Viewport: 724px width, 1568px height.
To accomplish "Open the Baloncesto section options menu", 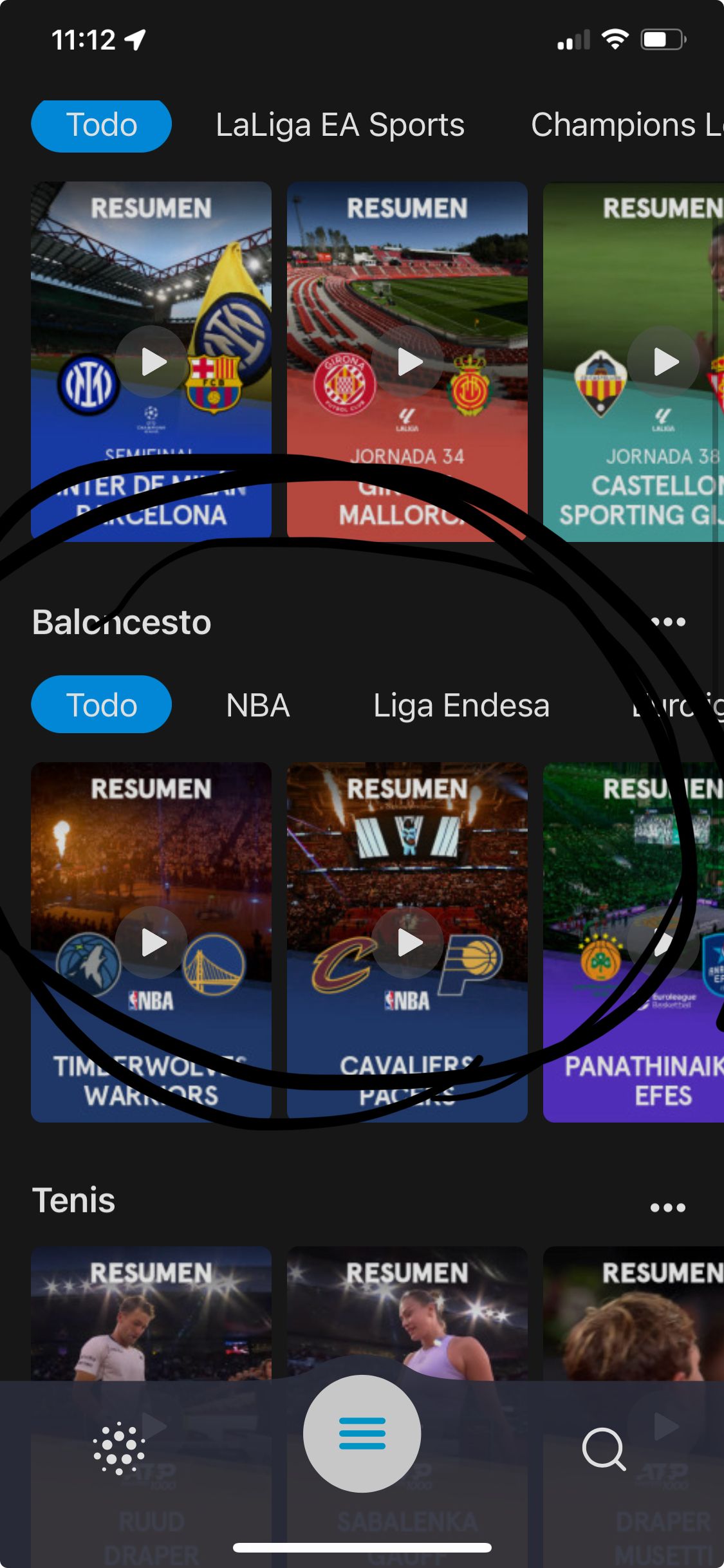I will pyautogui.click(x=668, y=622).
